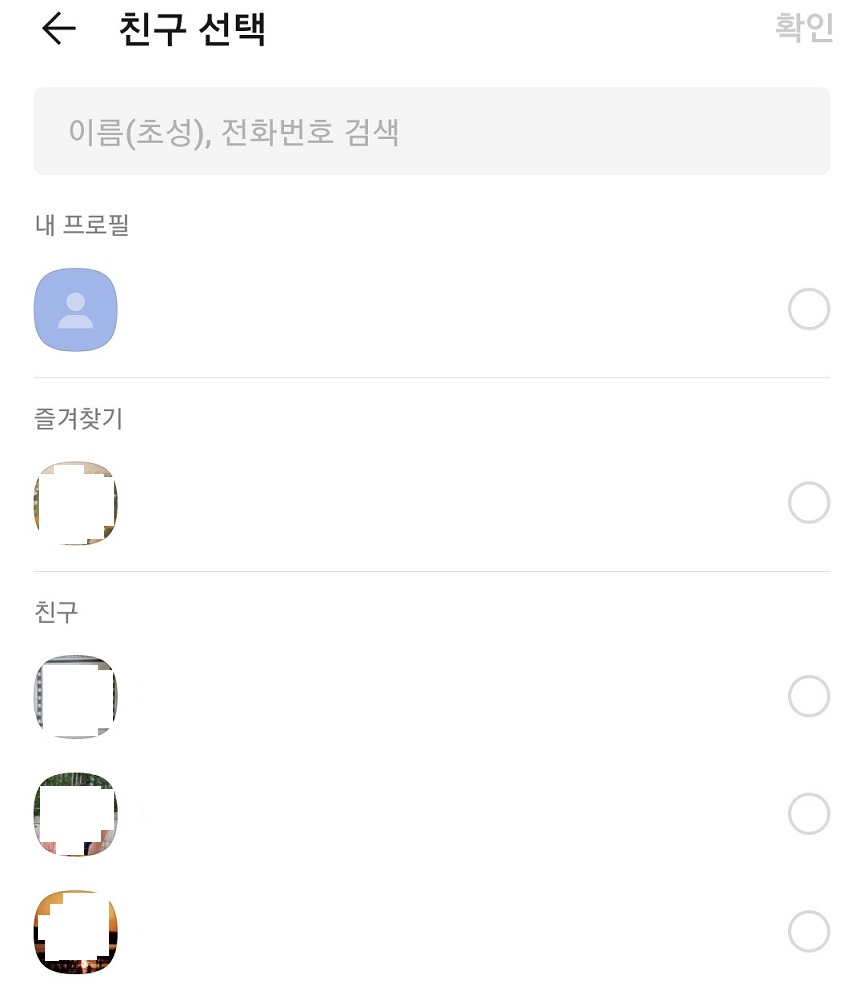Open the name and phone number search field

pyautogui.click(x=431, y=131)
